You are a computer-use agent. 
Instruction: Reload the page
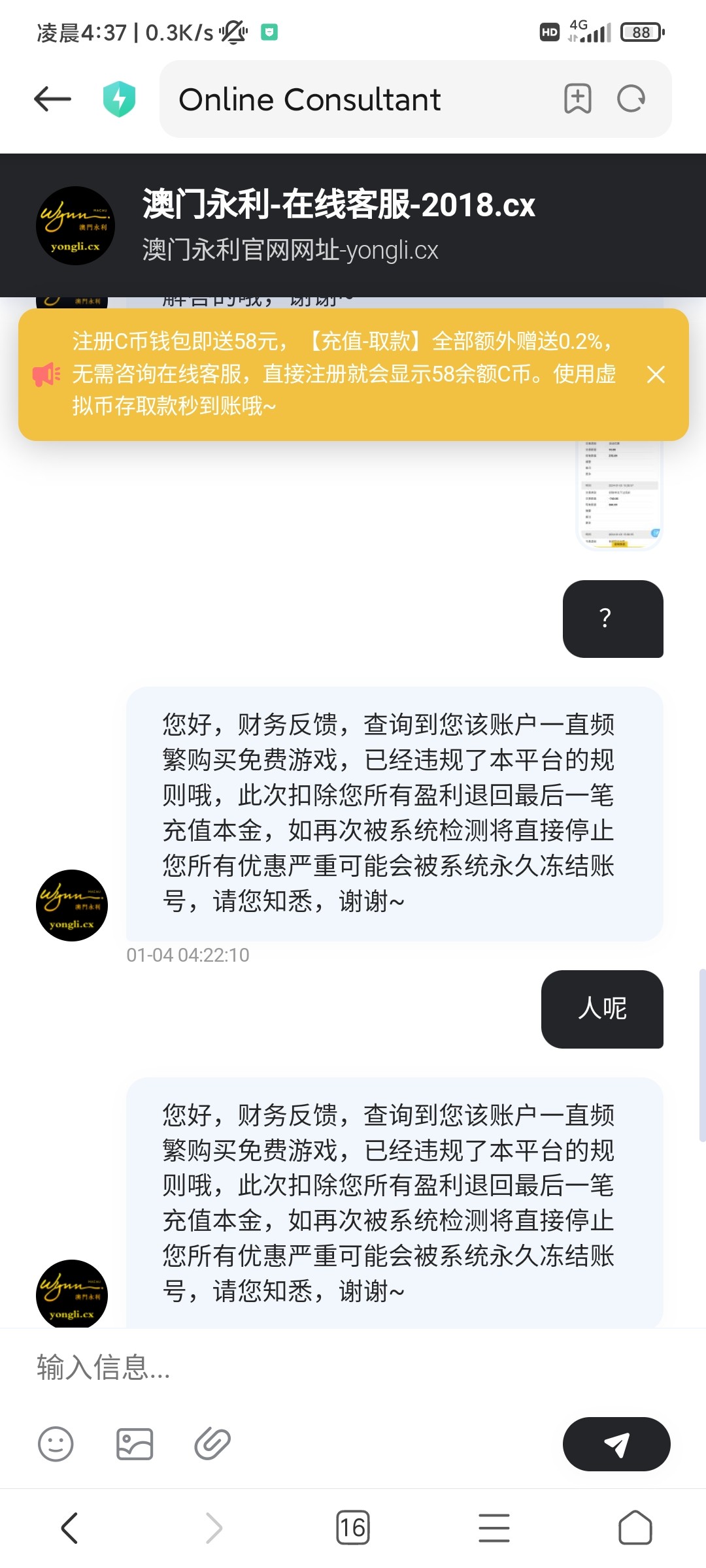click(631, 99)
